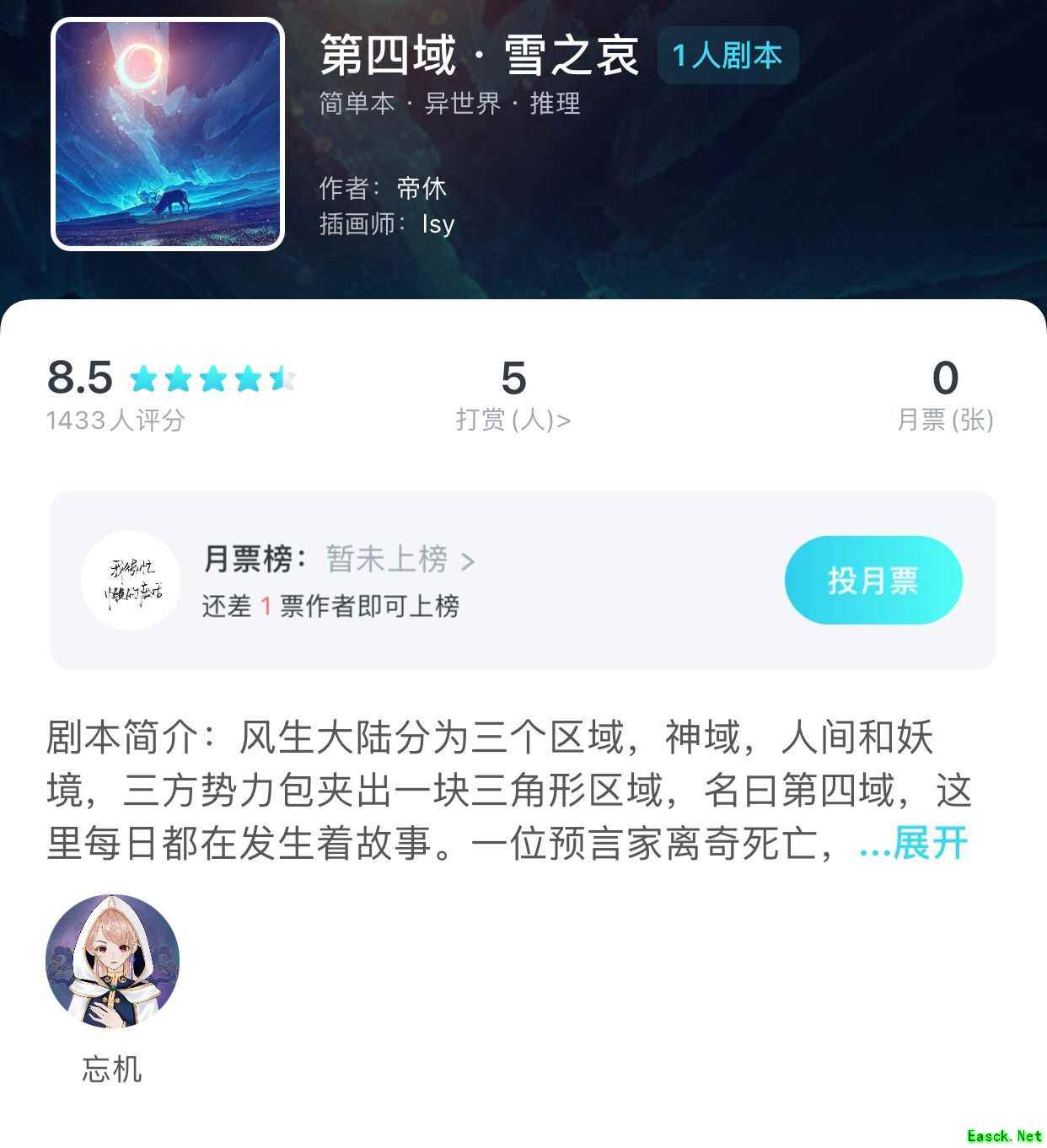This screenshot has width=1047, height=1148.
Task: Open the 打赏(人) supporters list
Action: click(513, 419)
